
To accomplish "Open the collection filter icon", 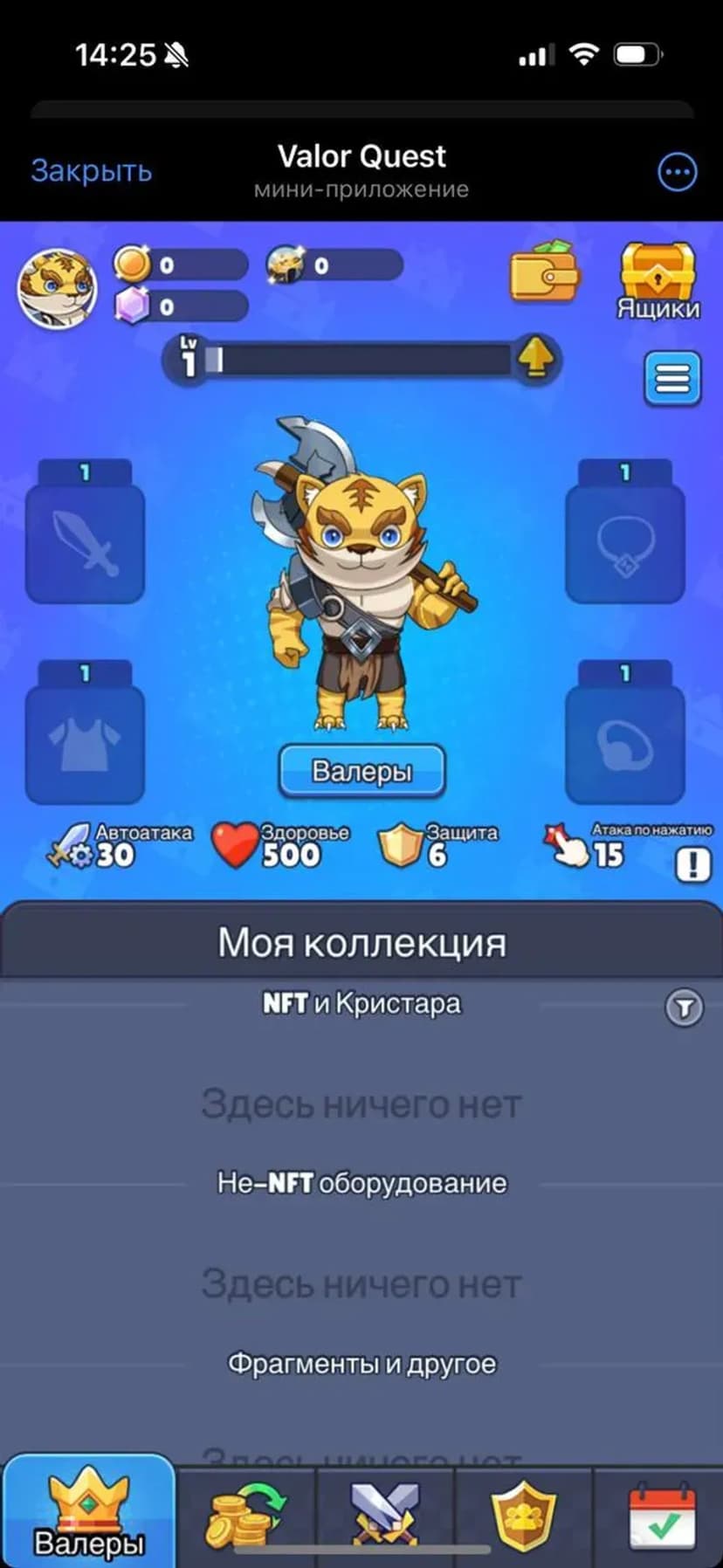I will pos(683,1008).
